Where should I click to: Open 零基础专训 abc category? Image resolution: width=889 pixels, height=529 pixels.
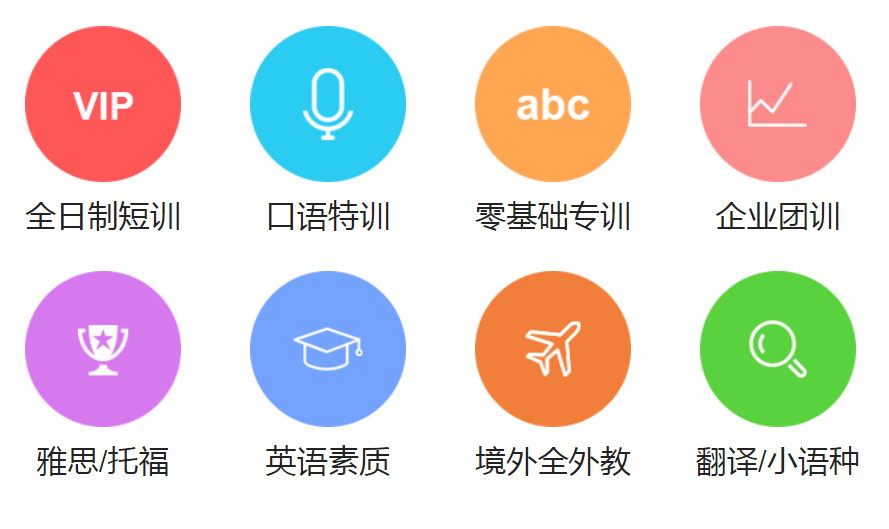[x=553, y=104]
